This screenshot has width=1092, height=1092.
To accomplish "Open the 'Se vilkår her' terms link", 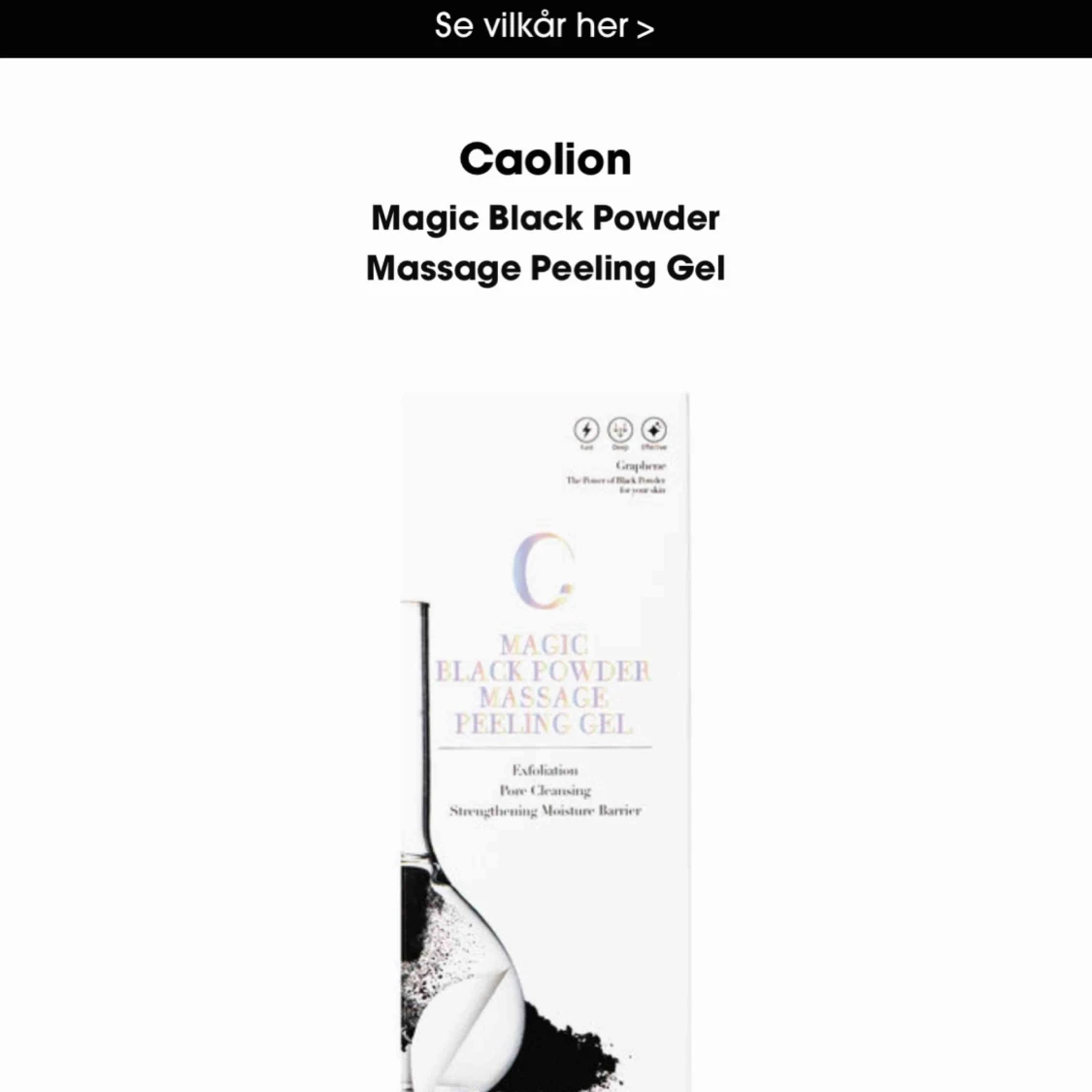I will (545, 26).
